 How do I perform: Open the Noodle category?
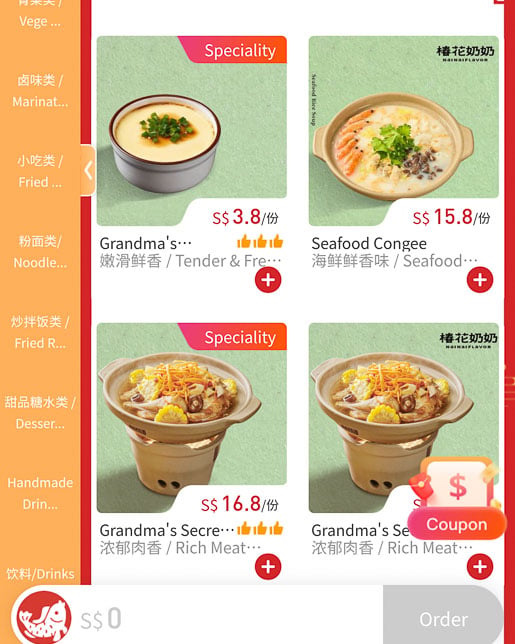point(40,252)
